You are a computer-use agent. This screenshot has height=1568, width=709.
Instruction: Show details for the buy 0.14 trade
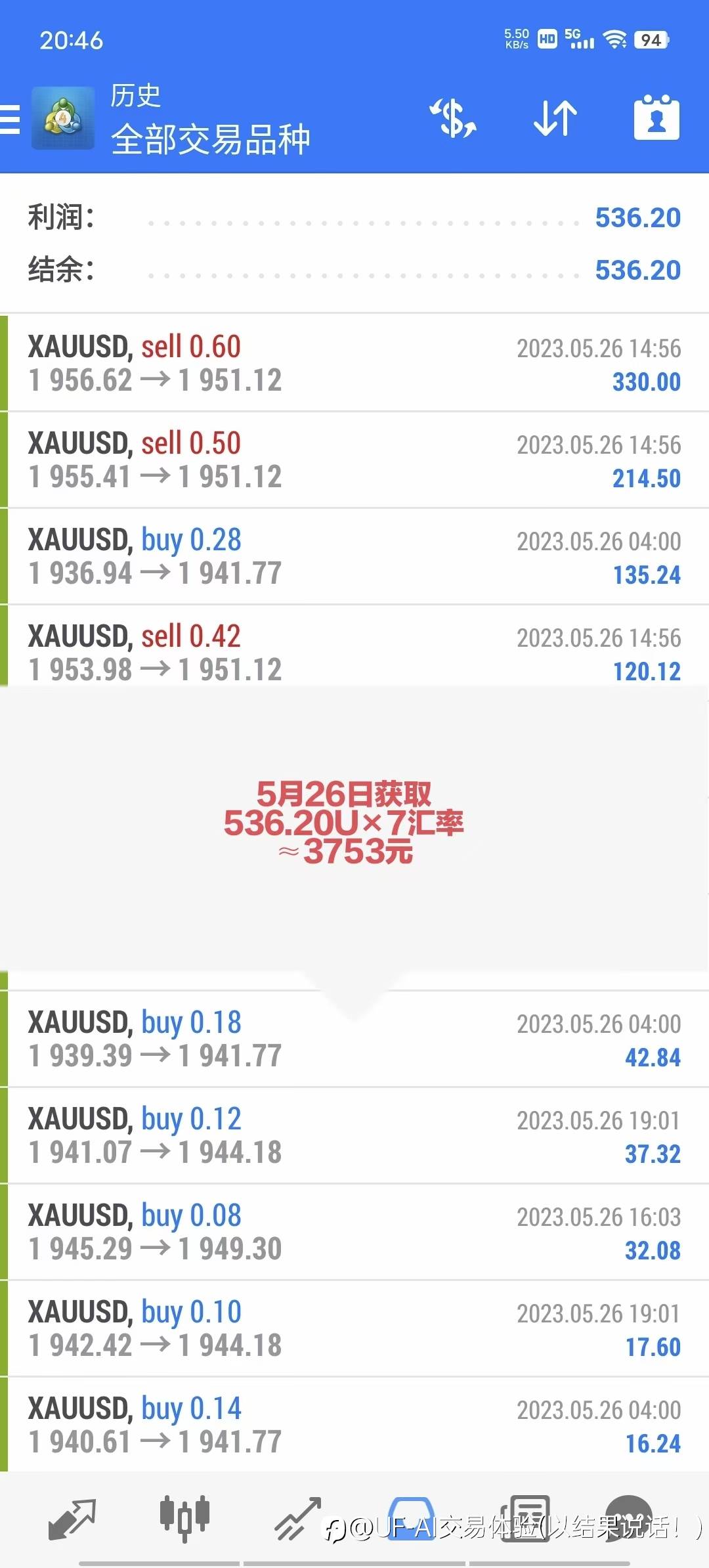tap(354, 1424)
